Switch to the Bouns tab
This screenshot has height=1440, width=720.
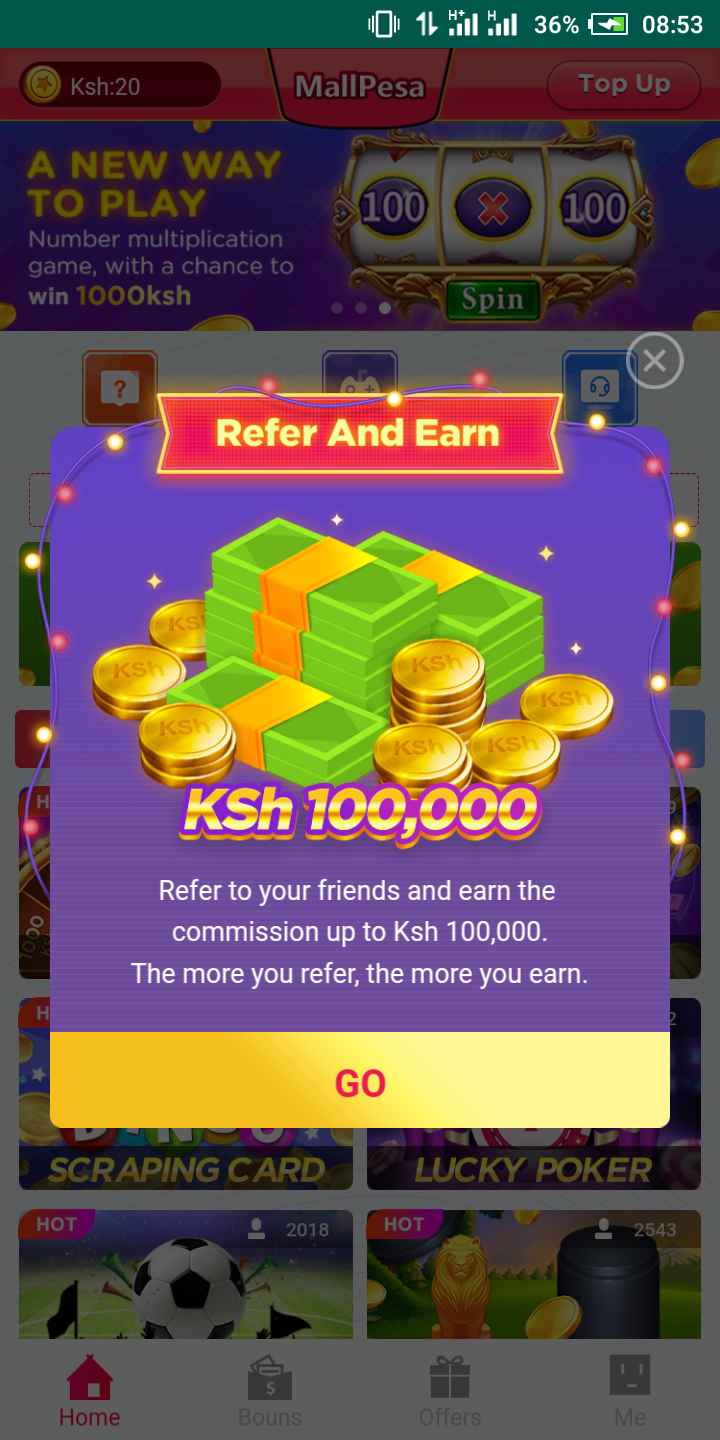(270, 1390)
